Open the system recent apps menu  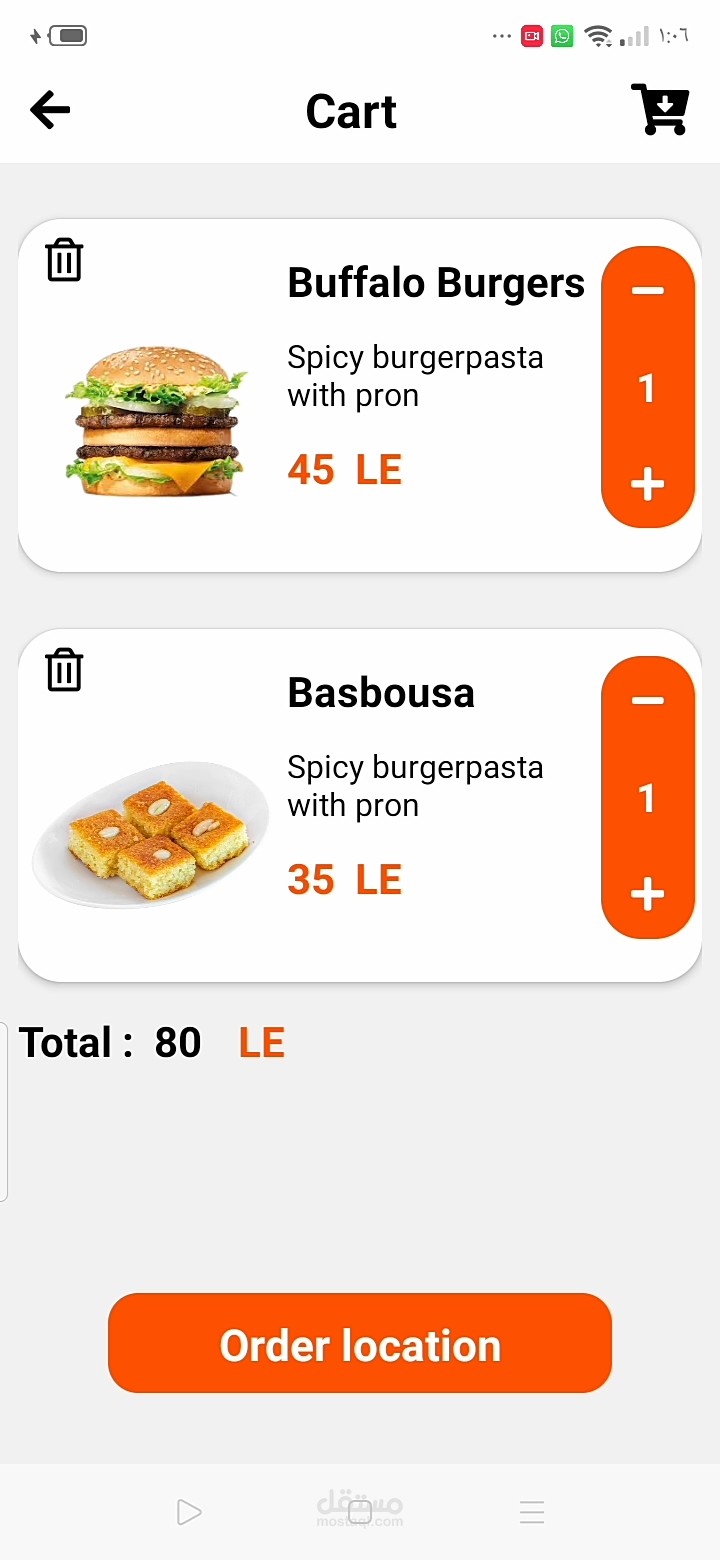tap(532, 1512)
